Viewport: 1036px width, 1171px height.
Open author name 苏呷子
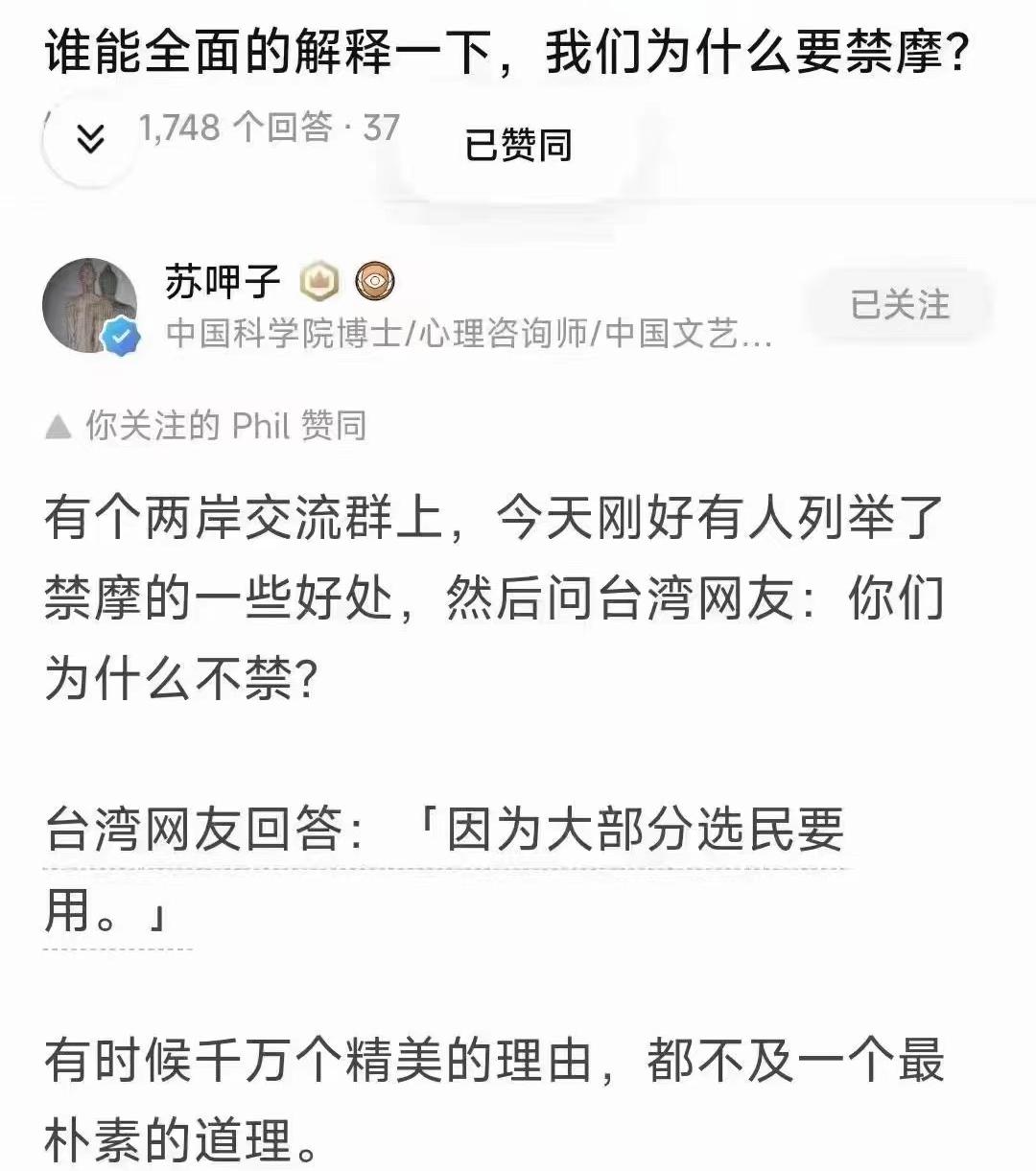(x=223, y=281)
